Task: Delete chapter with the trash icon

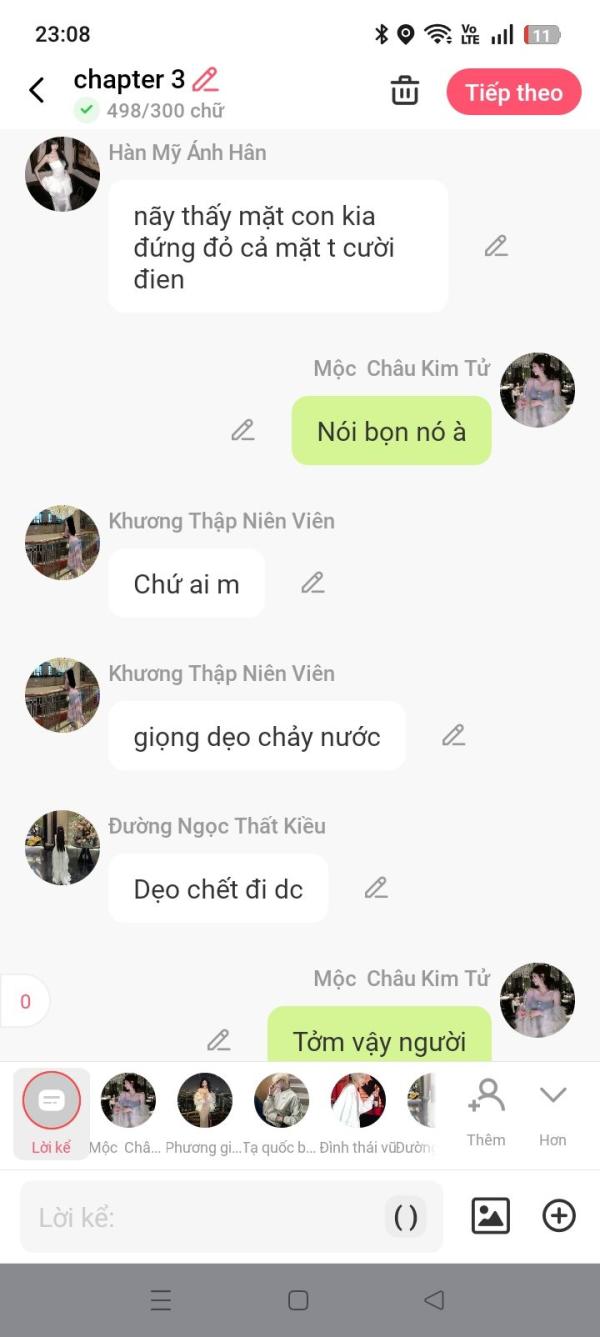Action: (405, 91)
